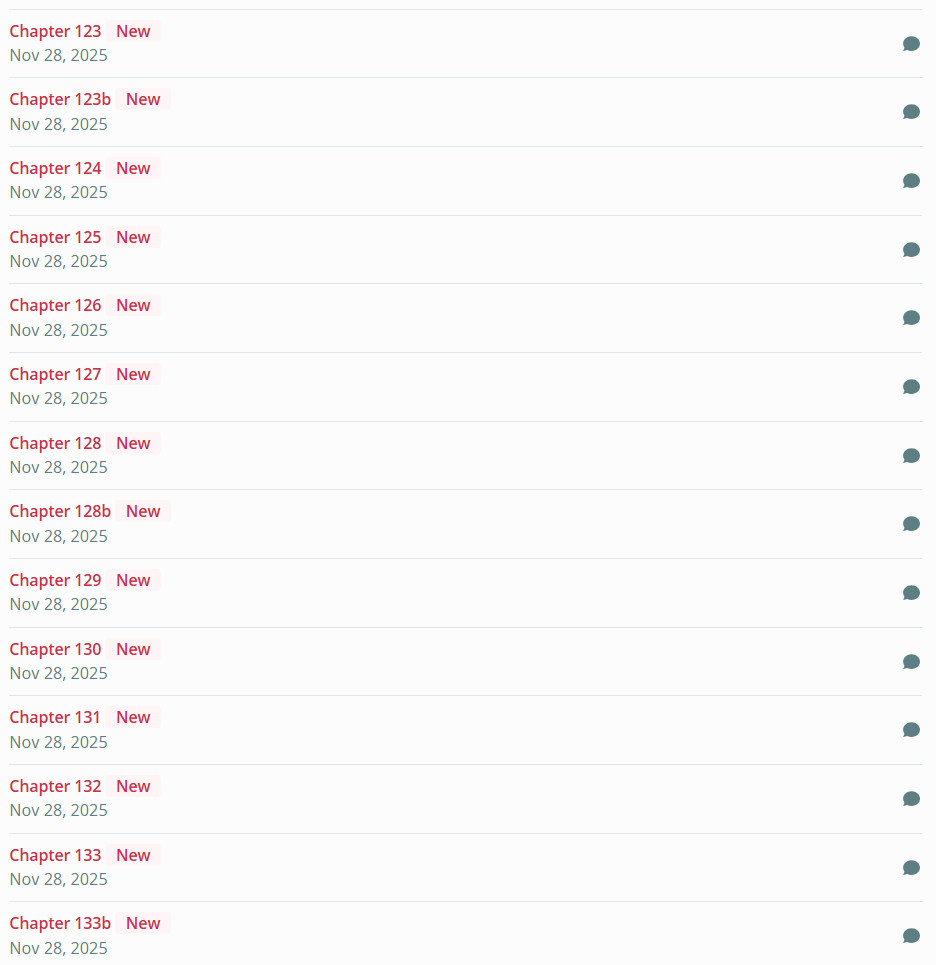Open Chapter 132

(x=55, y=786)
